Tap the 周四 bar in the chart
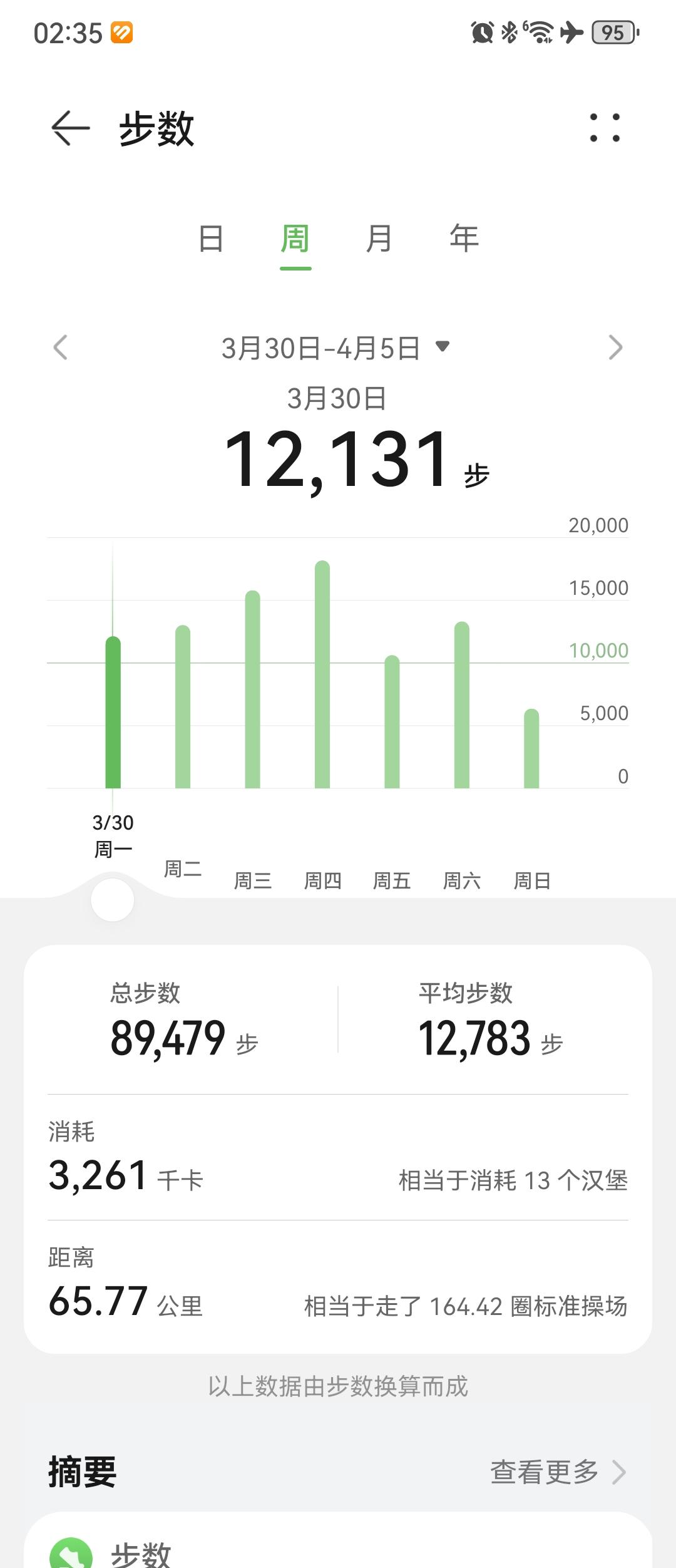The width and height of the screenshot is (676, 1568). coord(323,670)
